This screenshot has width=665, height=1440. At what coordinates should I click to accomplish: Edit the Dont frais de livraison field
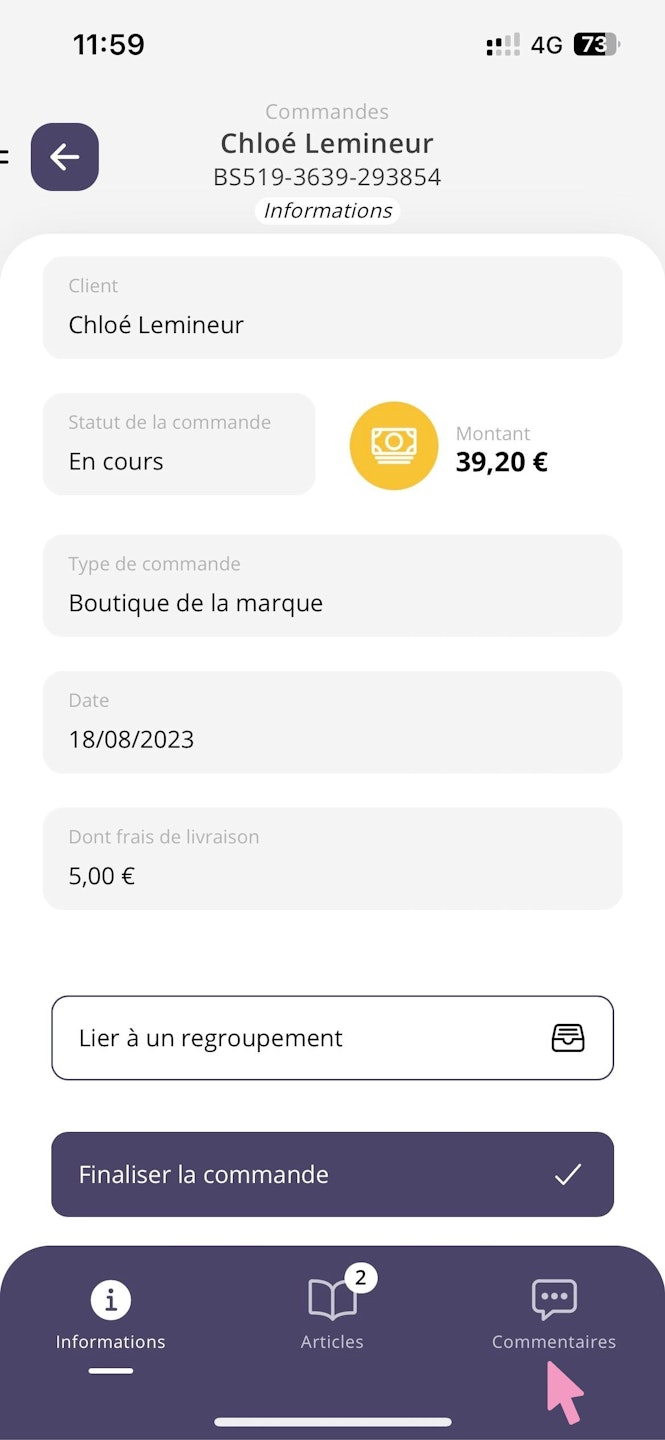332,859
